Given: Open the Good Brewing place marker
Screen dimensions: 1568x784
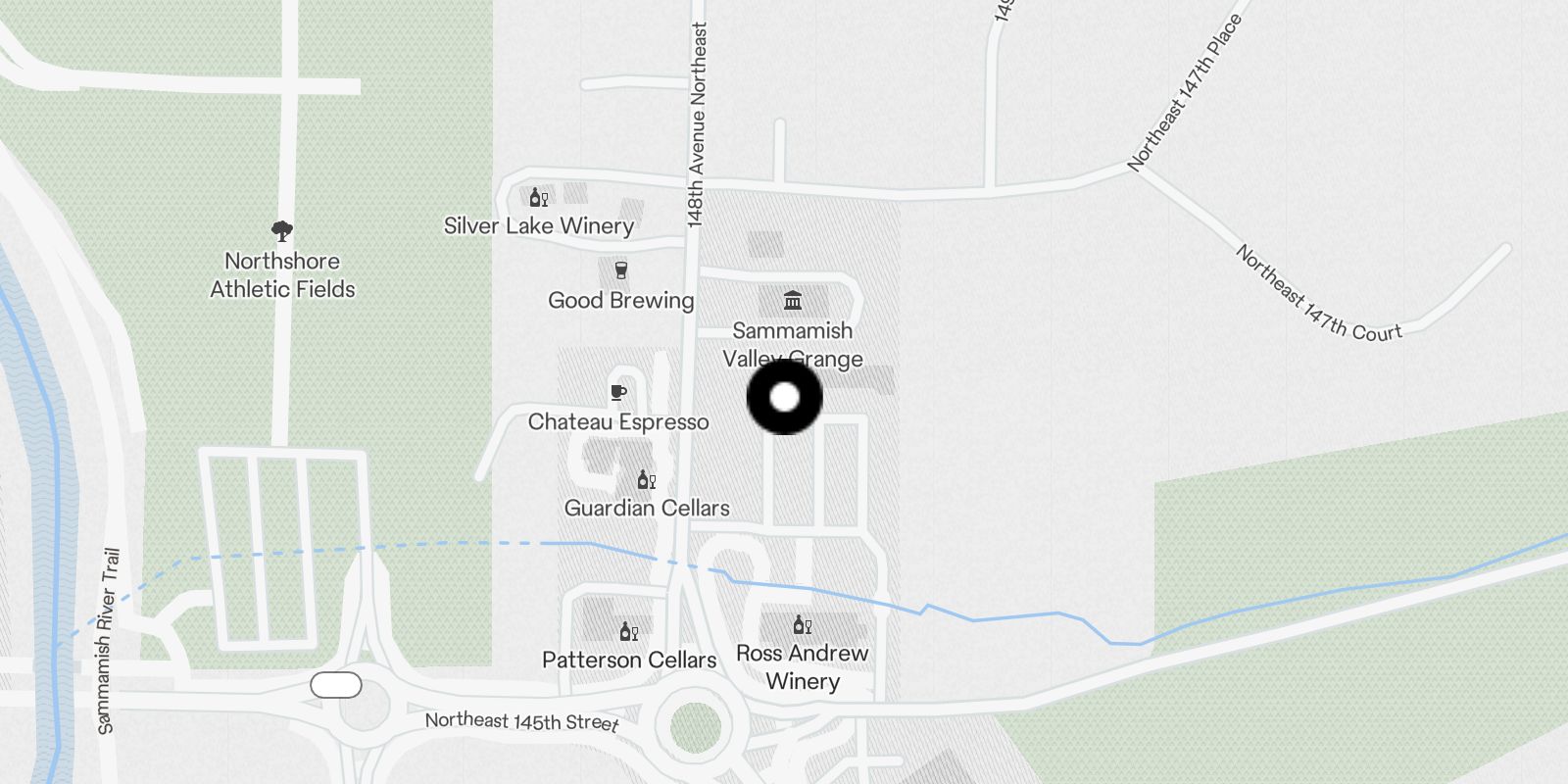Looking at the screenshot, I should click(x=620, y=270).
